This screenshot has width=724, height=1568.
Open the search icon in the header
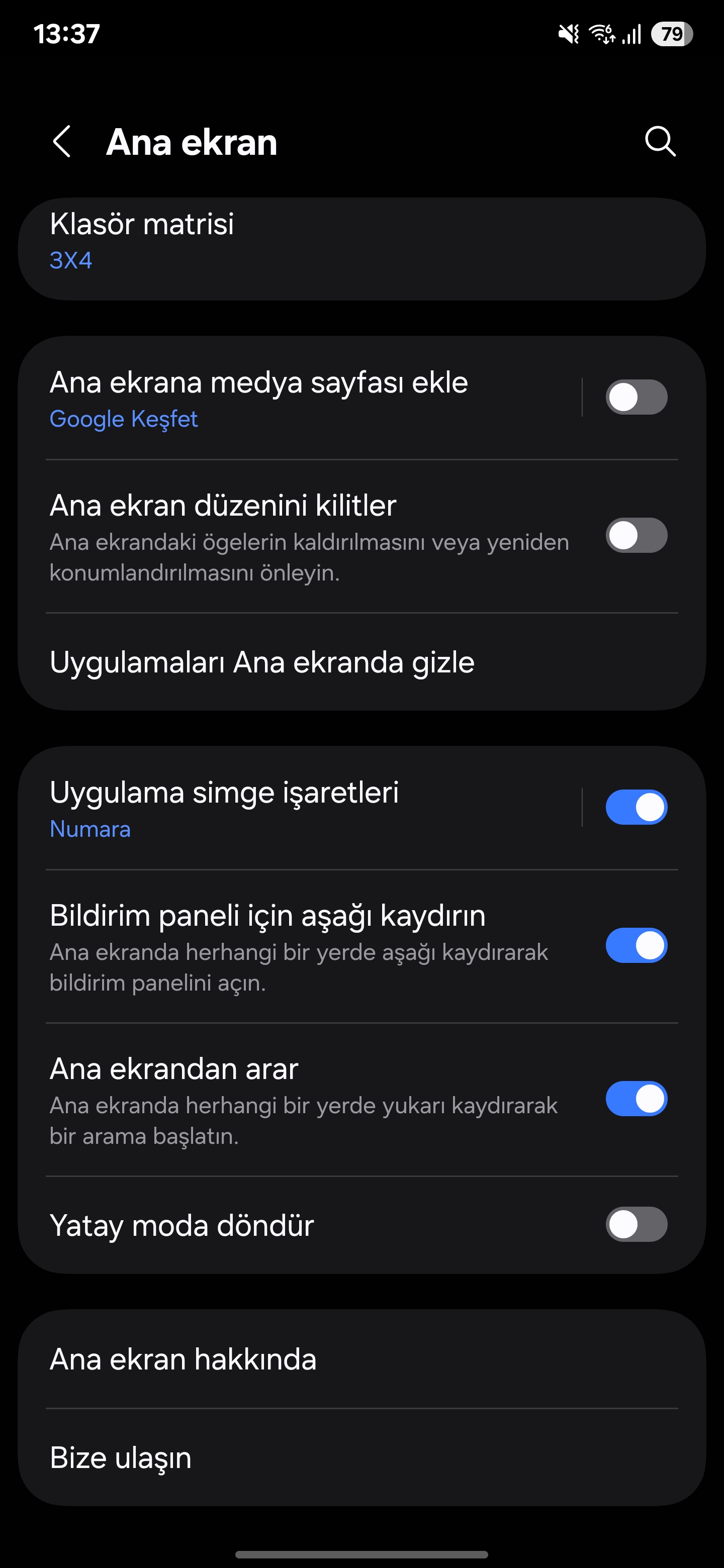pos(660,142)
